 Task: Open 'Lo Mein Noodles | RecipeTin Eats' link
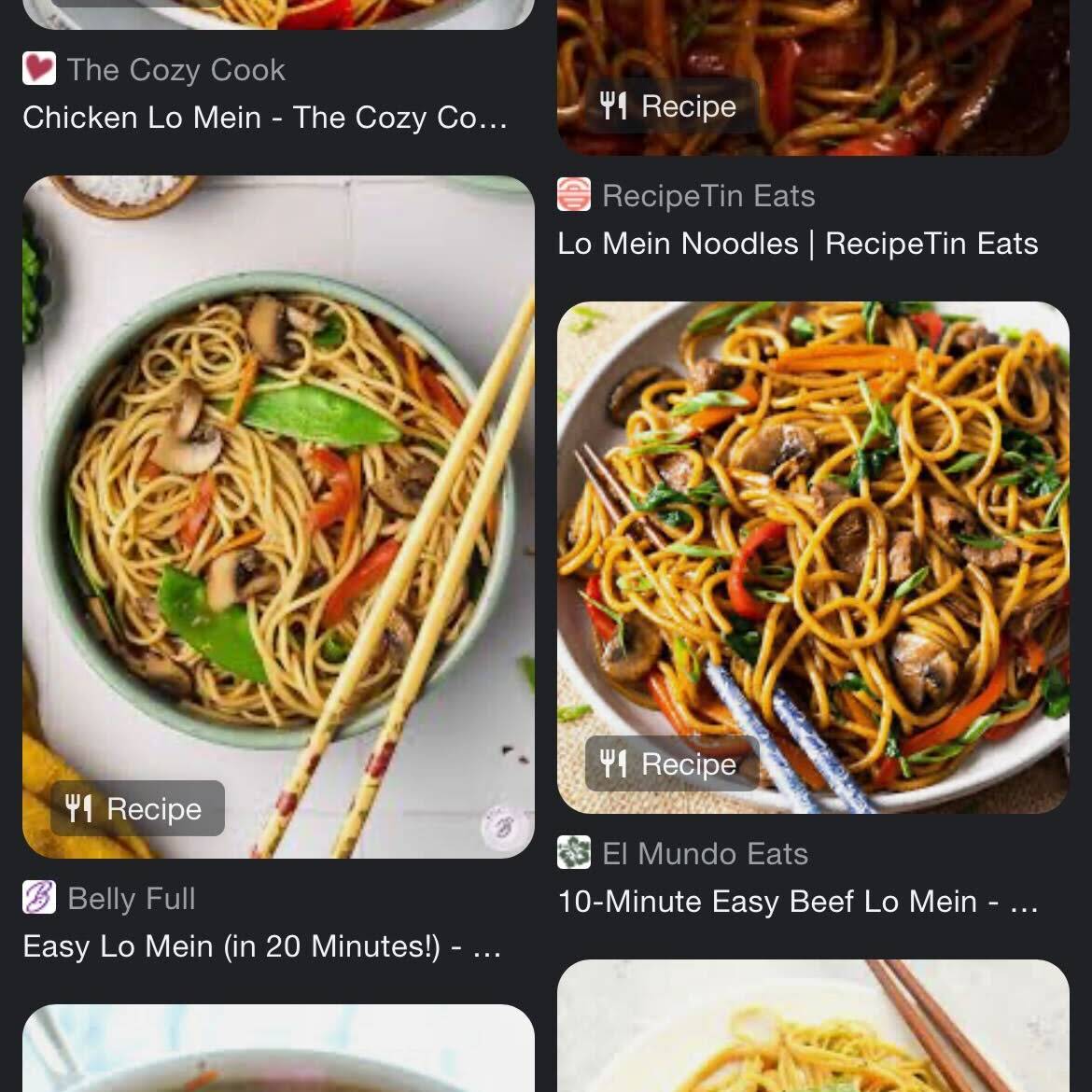point(797,244)
